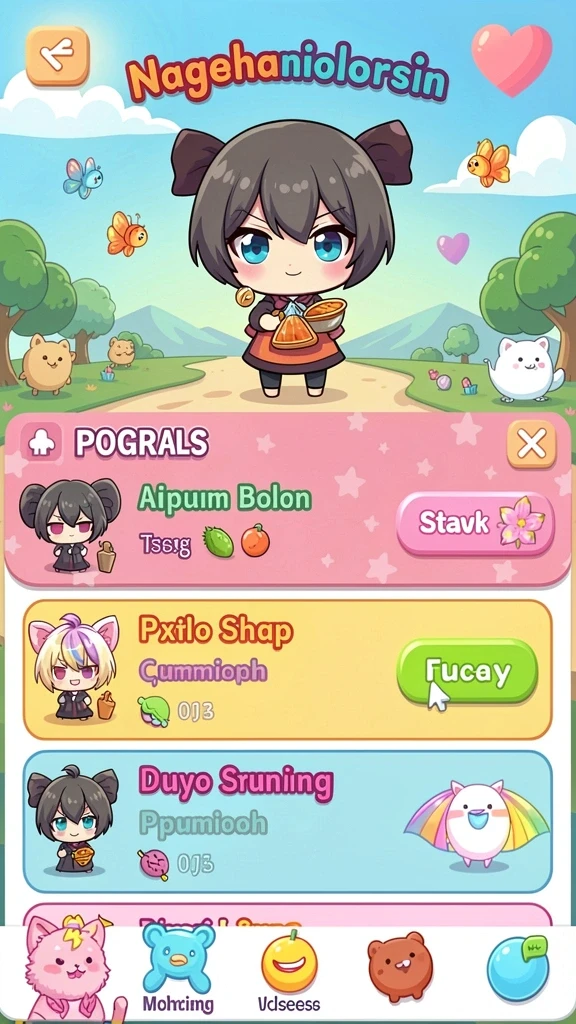
Task: Switch to the blue bubble tab
Action: click(x=518, y=968)
